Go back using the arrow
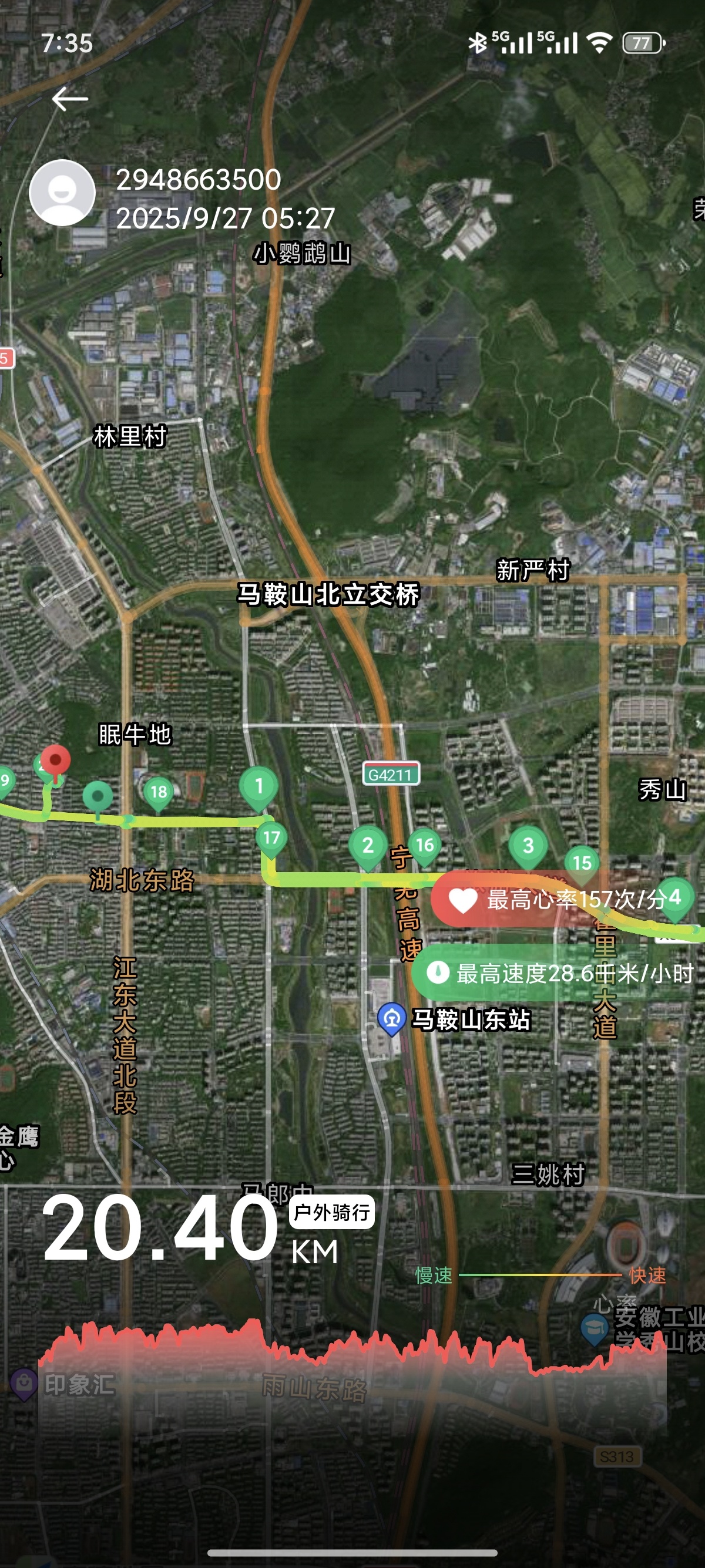 (70, 99)
